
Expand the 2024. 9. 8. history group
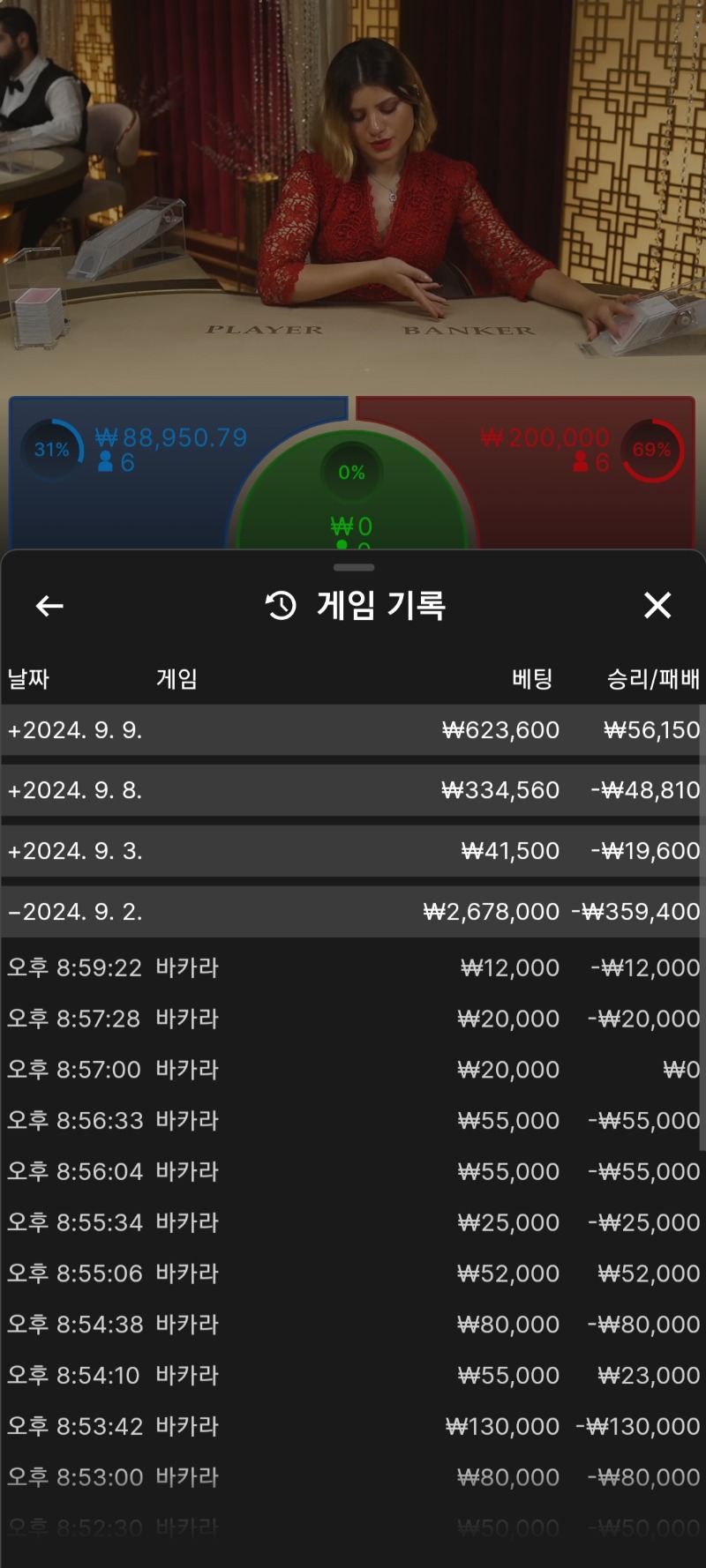[x=351, y=790]
